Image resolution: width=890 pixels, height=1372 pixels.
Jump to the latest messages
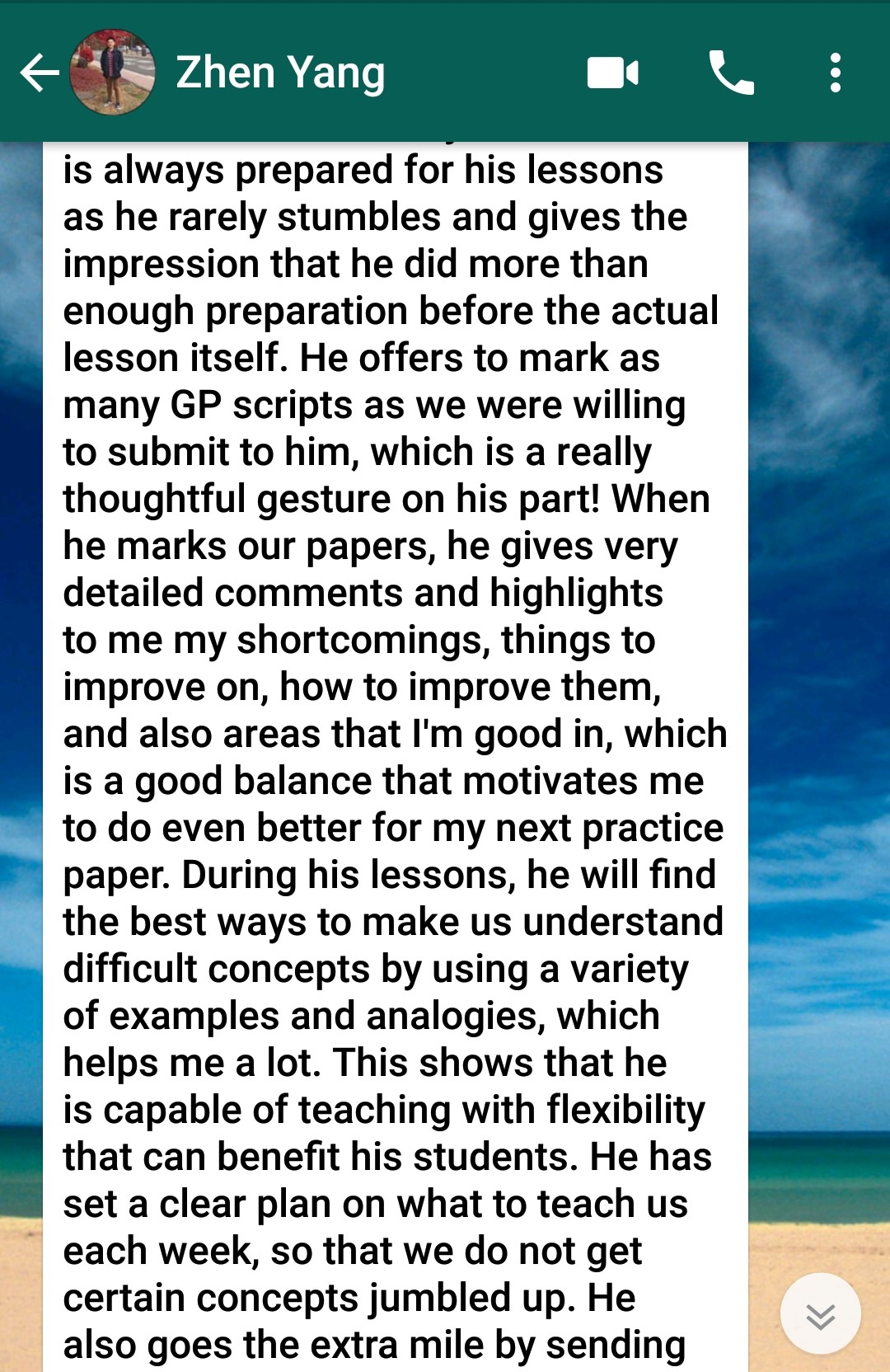tap(820, 1315)
